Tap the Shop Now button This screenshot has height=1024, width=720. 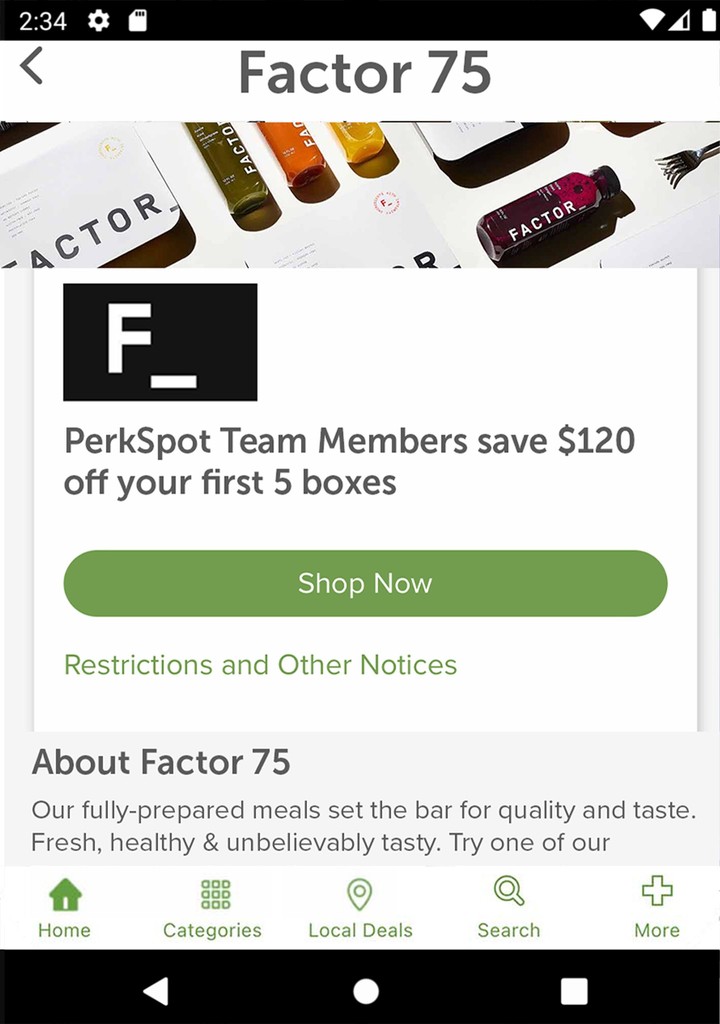[365, 583]
